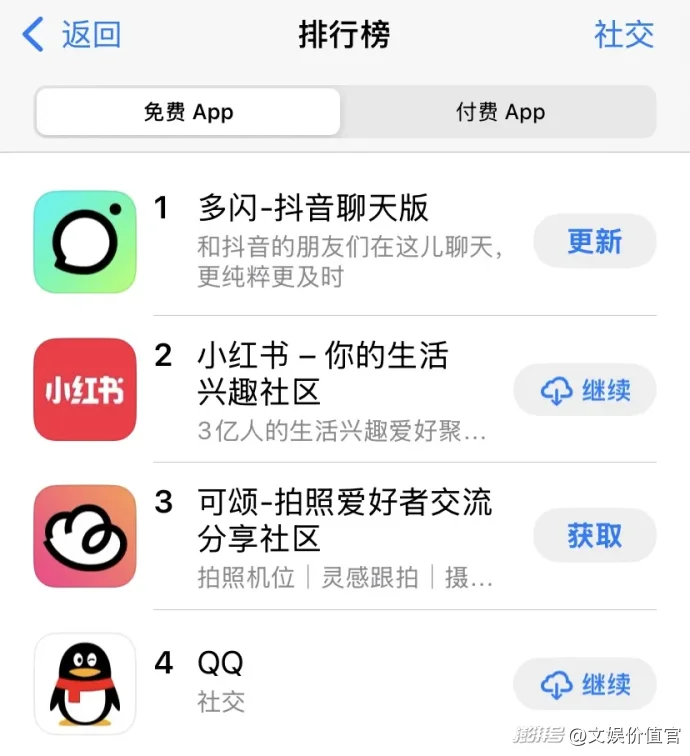Continue downloading 小红书 with 继续
This screenshot has height=756, width=690.
click(x=585, y=391)
